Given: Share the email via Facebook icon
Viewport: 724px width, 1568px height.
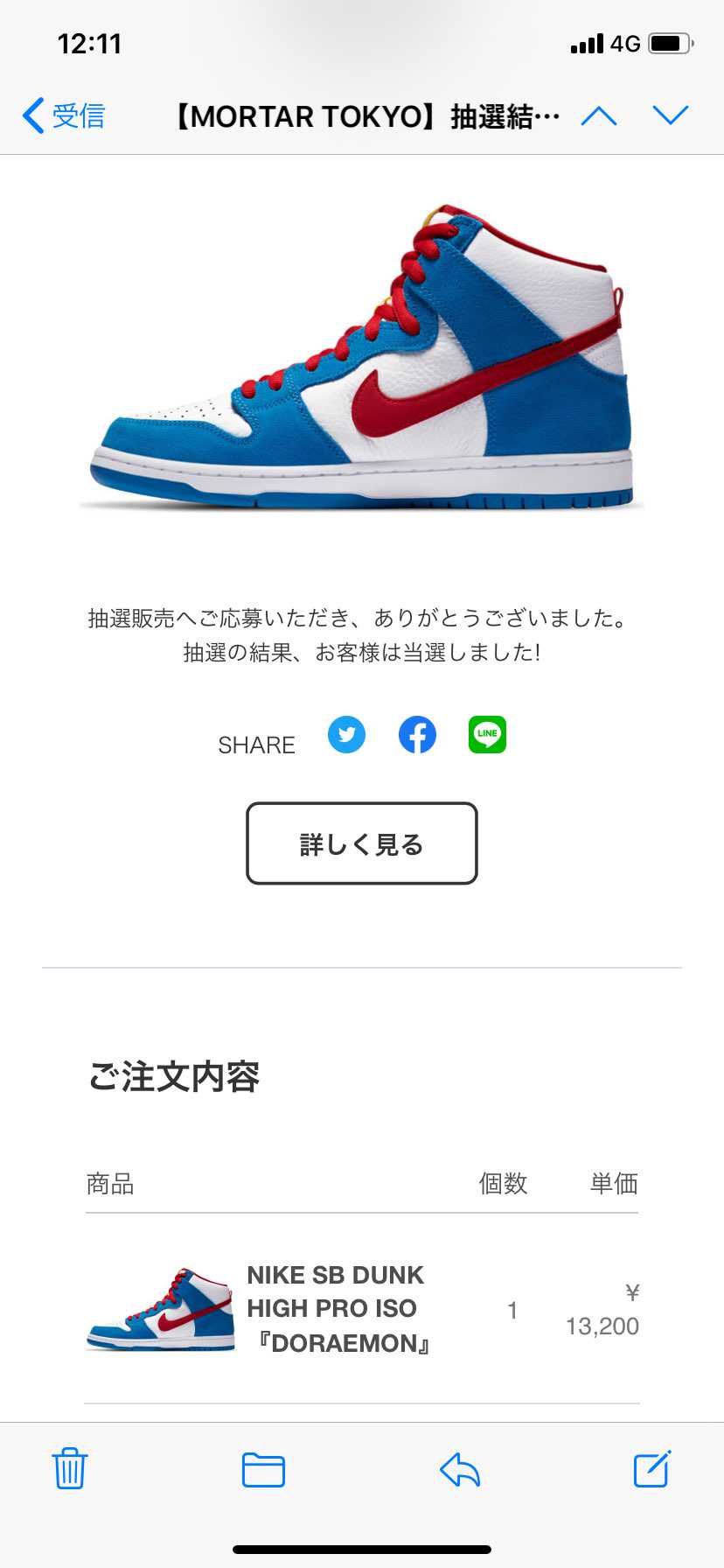Looking at the screenshot, I should [417, 734].
